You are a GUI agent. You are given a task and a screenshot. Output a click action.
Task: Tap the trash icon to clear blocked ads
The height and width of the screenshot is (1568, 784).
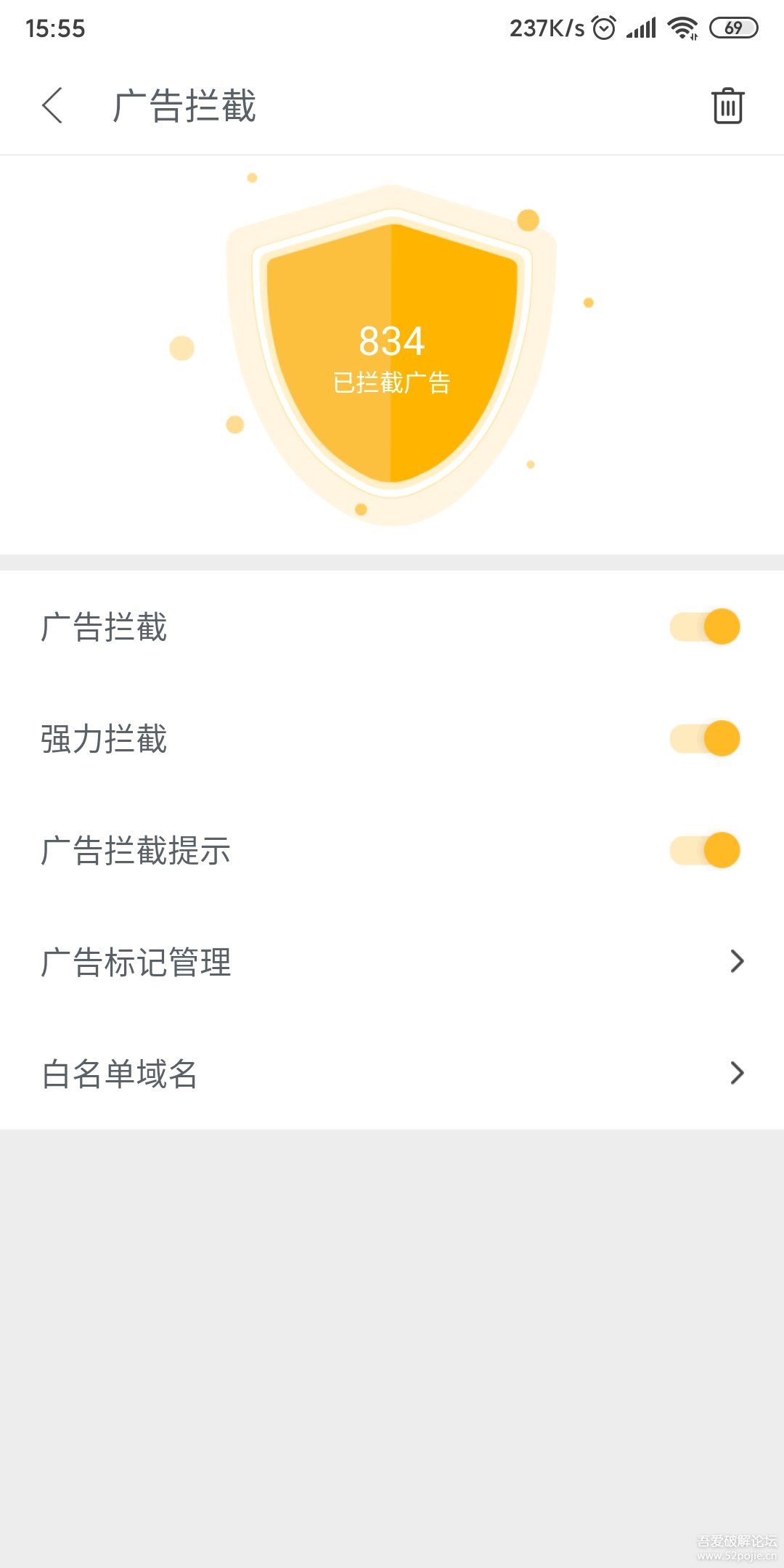coord(728,104)
